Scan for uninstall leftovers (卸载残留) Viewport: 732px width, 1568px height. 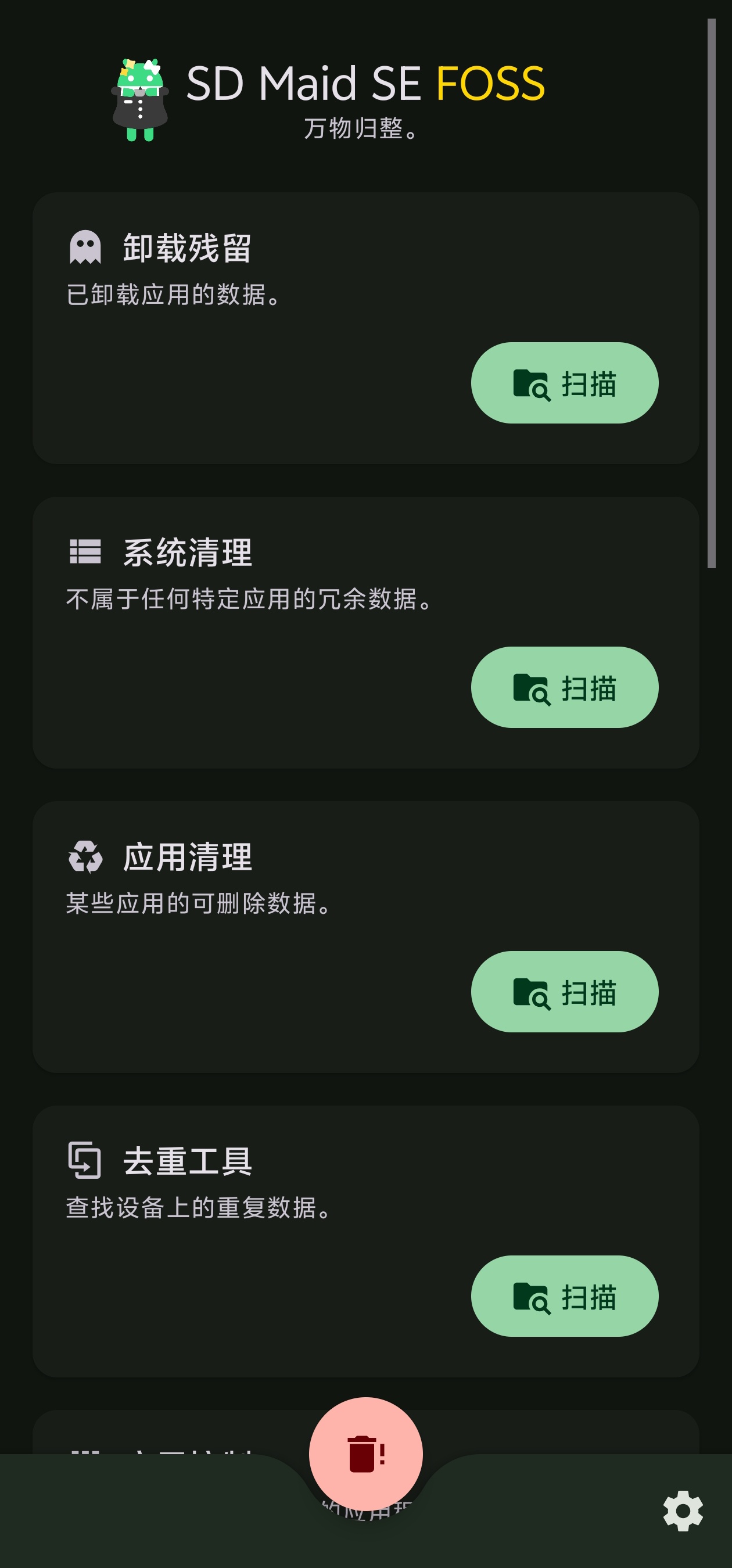point(564,383)
